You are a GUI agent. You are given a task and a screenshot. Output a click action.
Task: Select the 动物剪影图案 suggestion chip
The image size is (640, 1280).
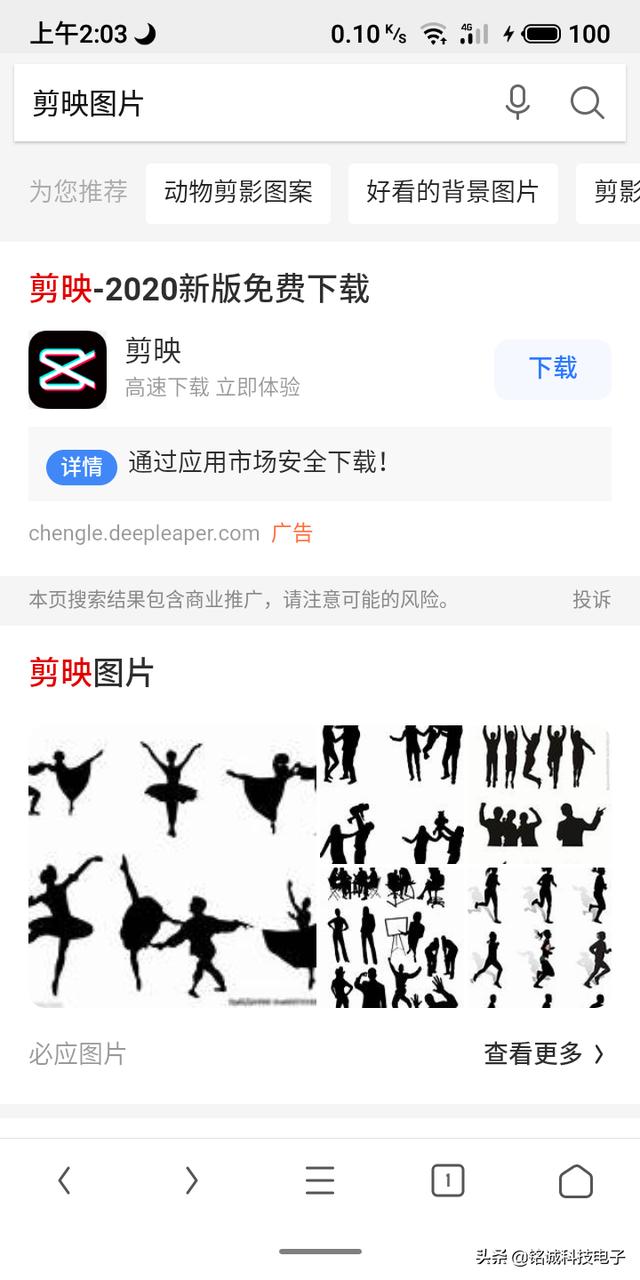point(238,192)
